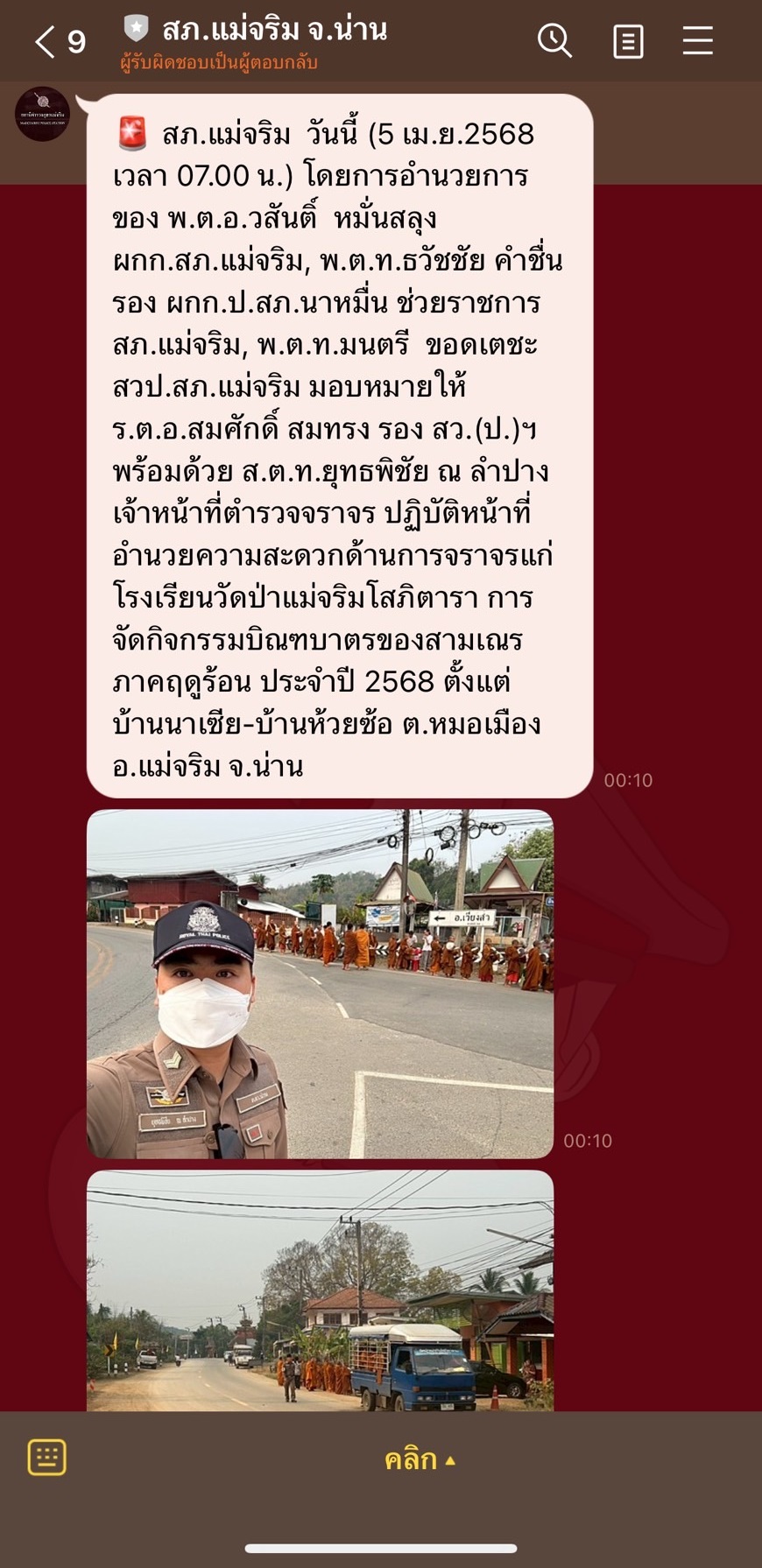This screenshot has height=1568, width=762.
Task: Open the blue truck street photo
Action: tap(320, 1290)
